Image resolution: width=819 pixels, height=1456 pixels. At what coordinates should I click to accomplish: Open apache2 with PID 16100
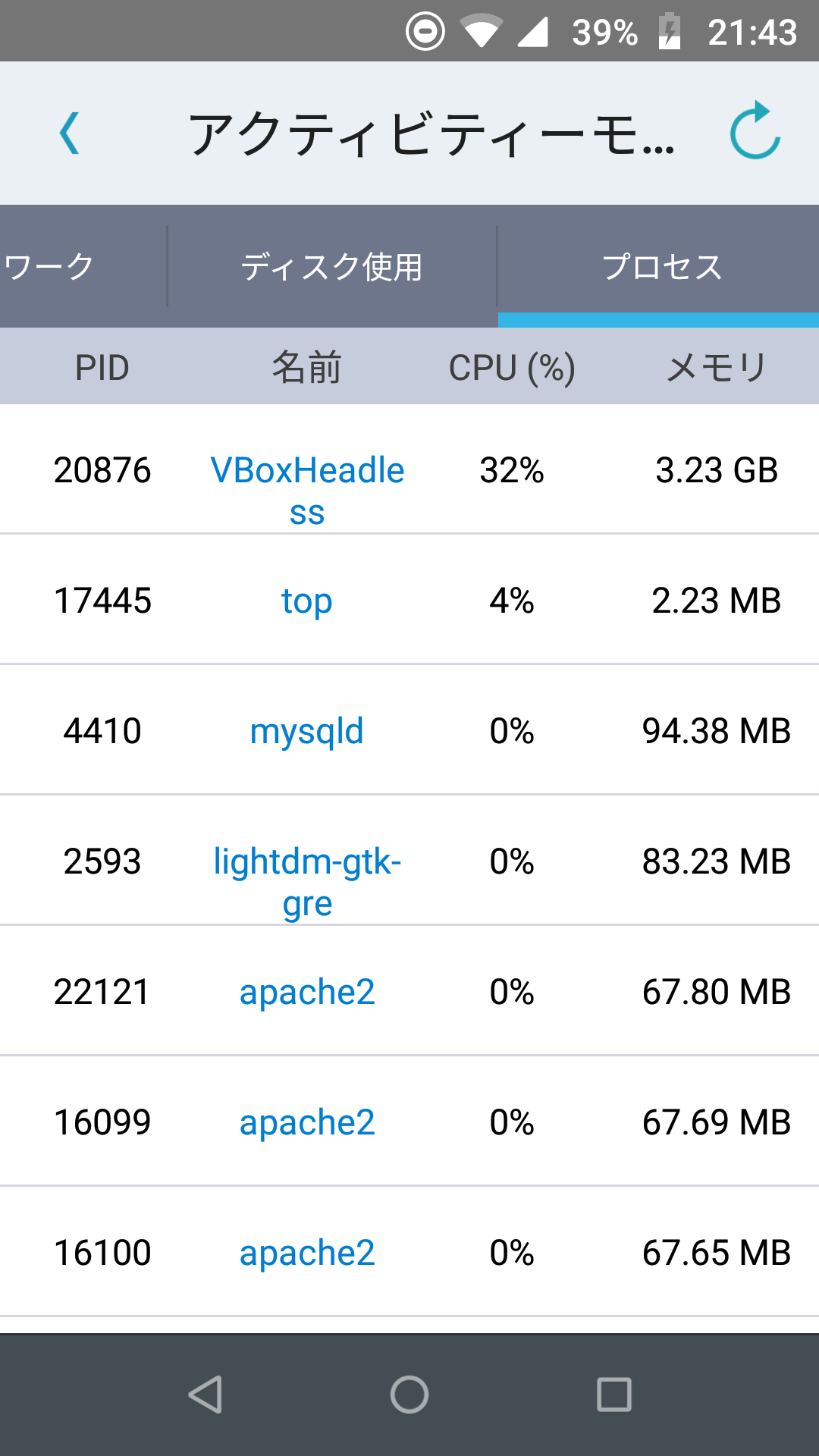pos(307,1254)
